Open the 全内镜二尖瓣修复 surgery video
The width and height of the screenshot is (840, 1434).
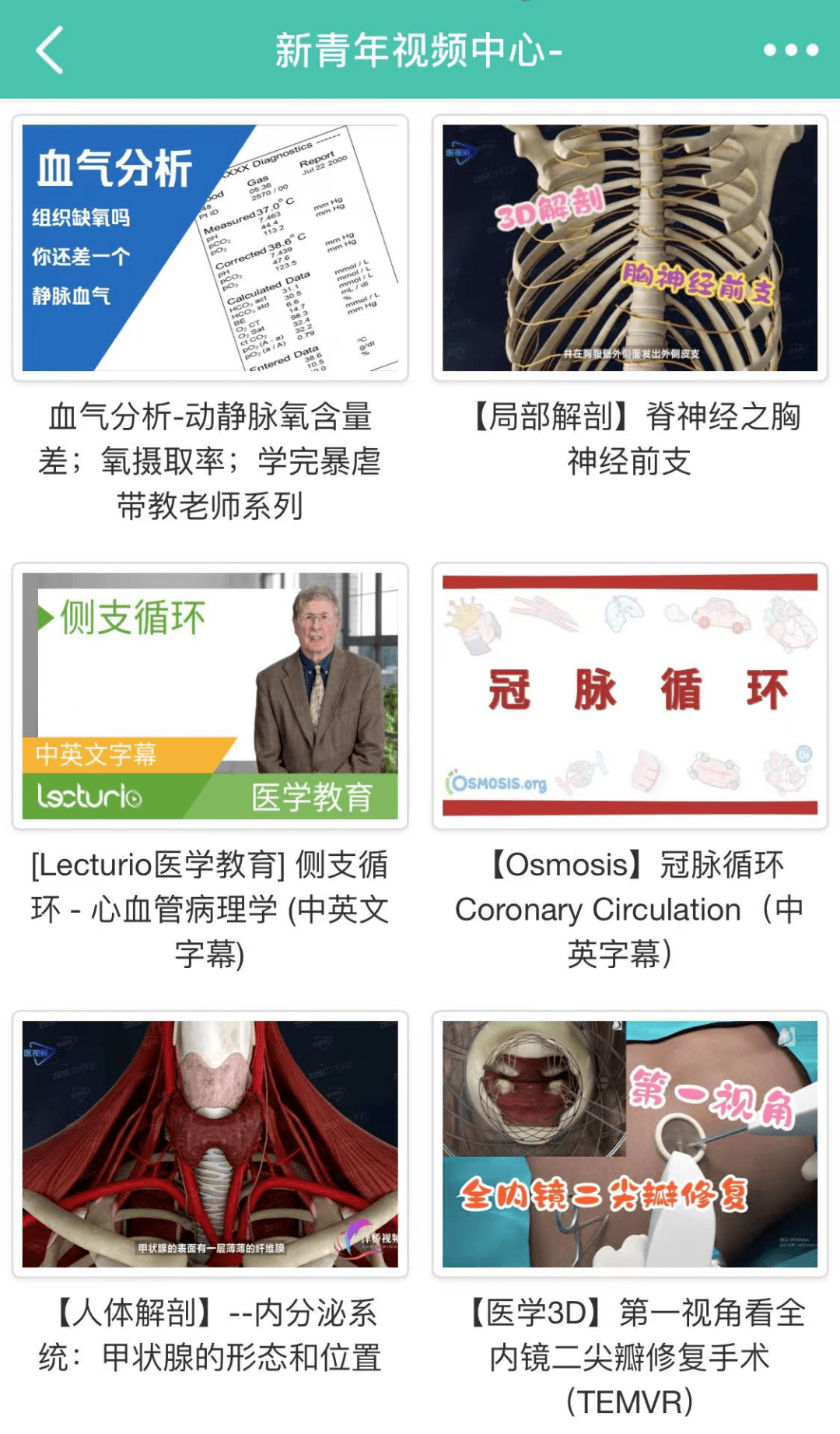[630, 1144]
